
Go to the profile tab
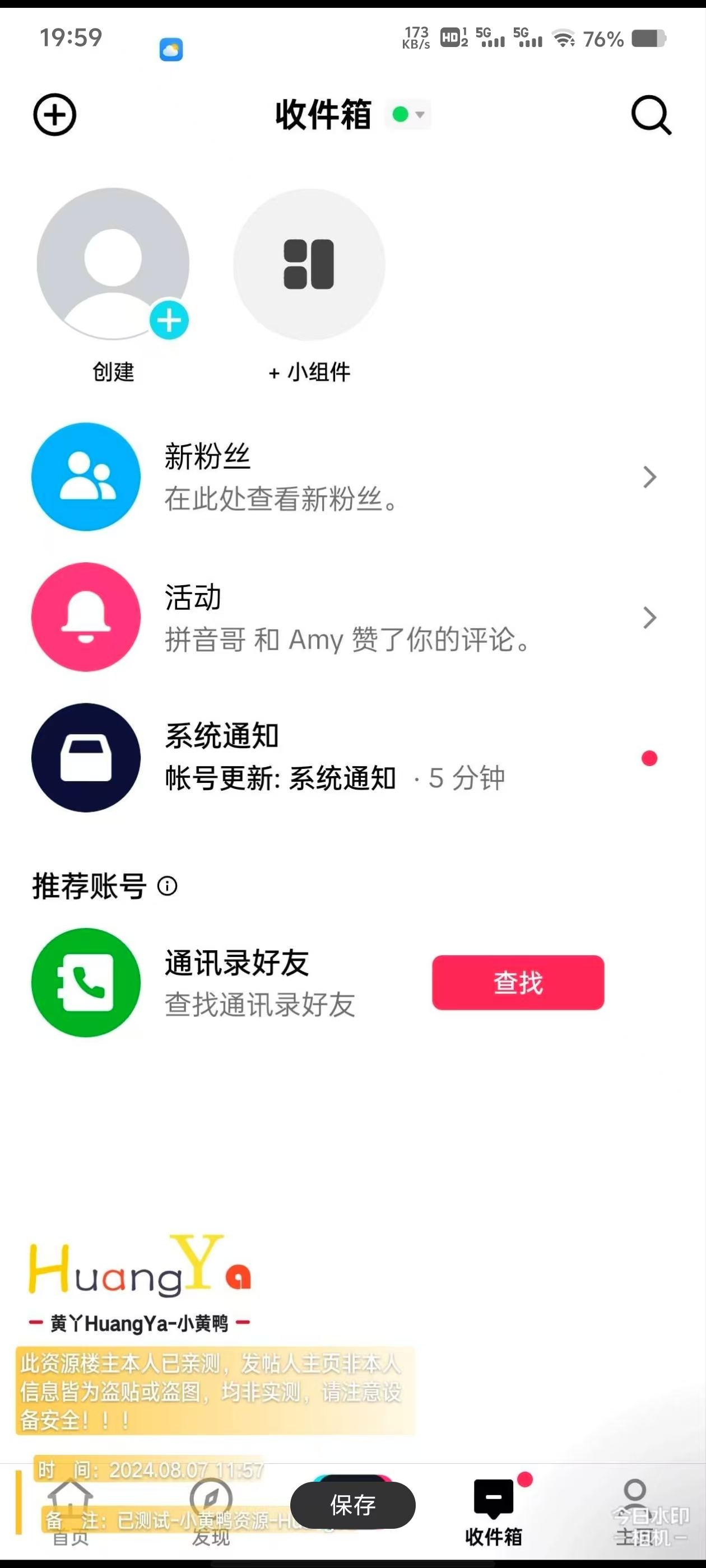click(x=635, y=1512)
